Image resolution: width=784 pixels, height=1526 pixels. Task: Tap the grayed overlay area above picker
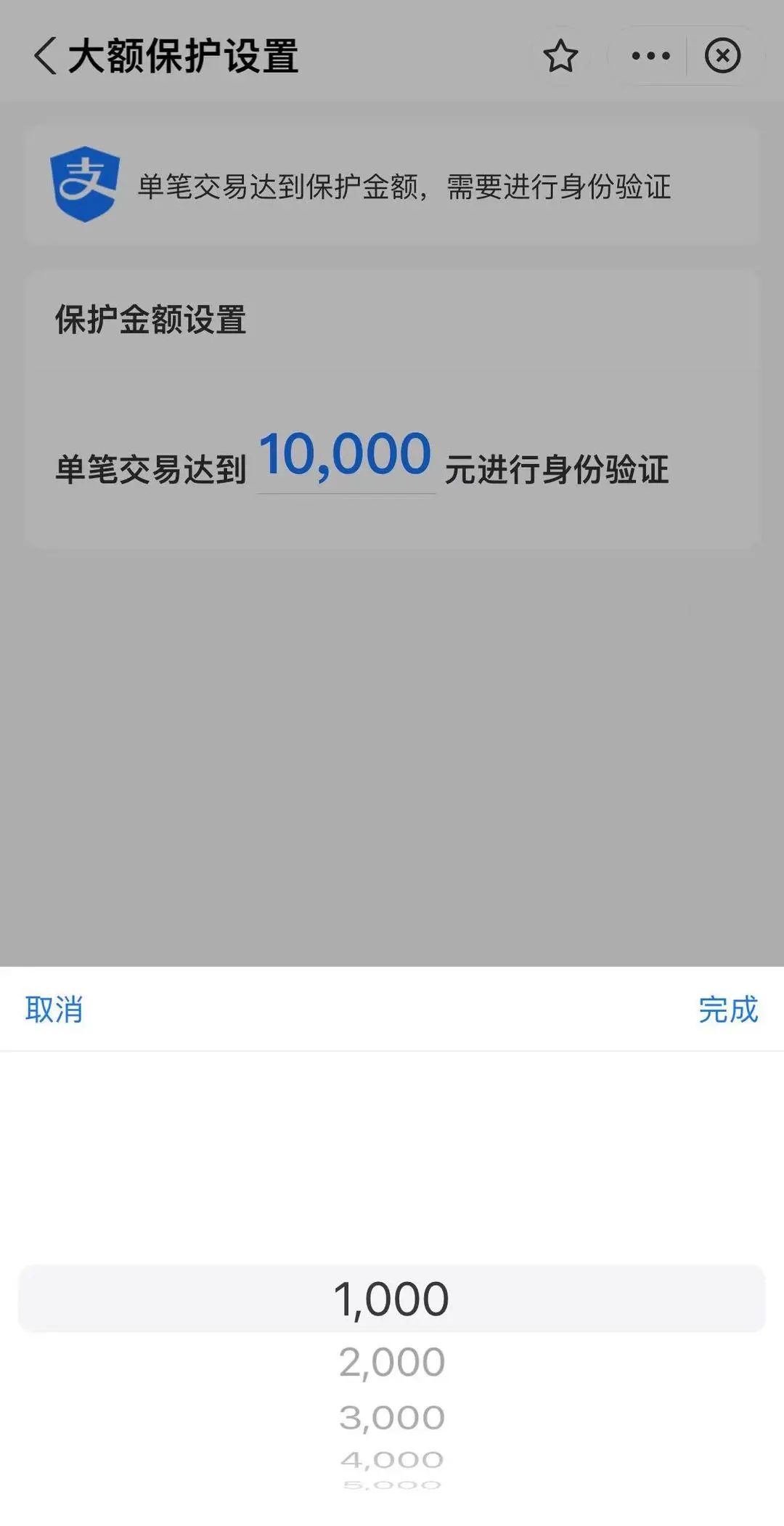[392, 763]
